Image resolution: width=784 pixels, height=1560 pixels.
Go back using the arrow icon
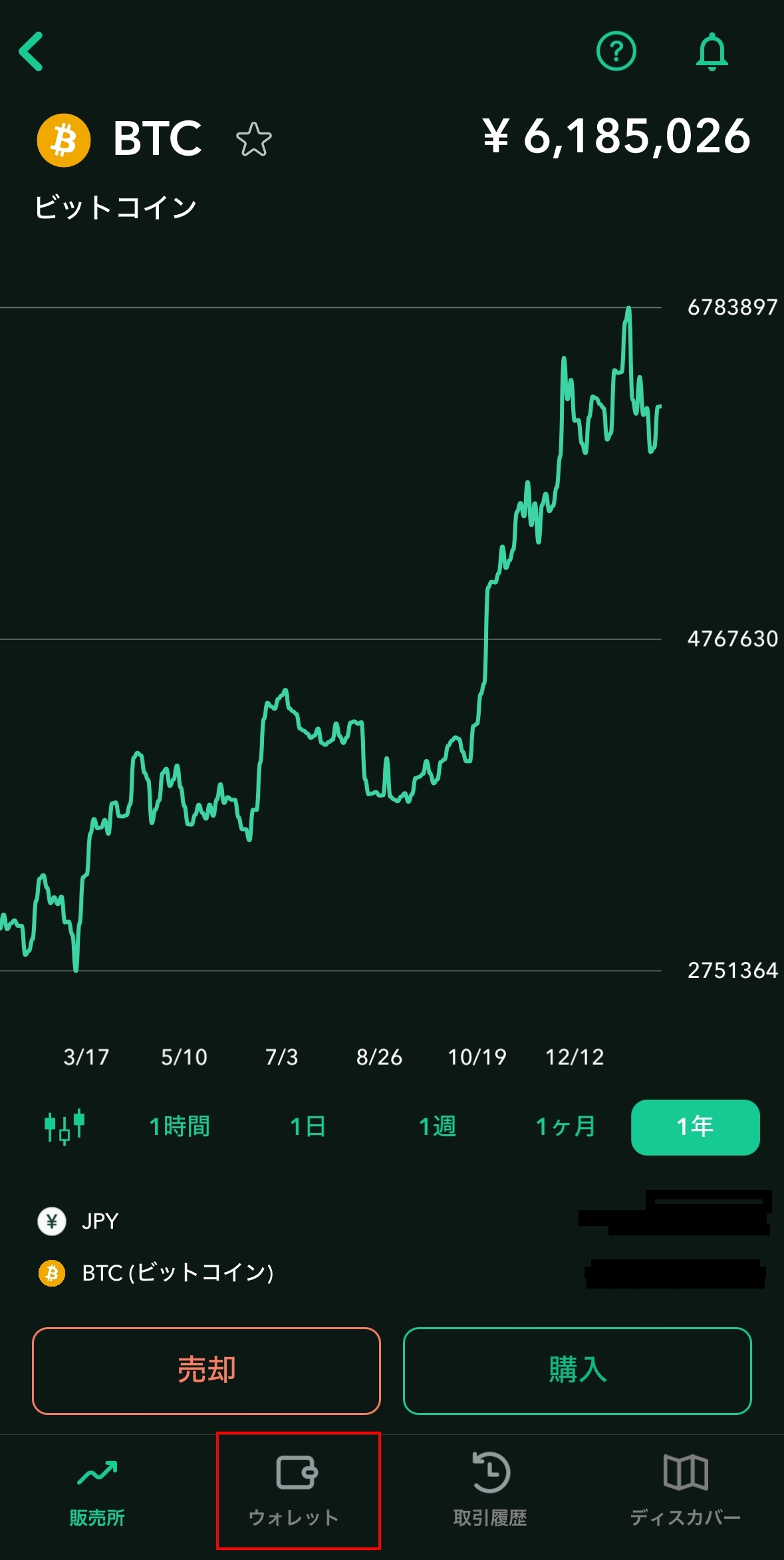coord(31,51)
